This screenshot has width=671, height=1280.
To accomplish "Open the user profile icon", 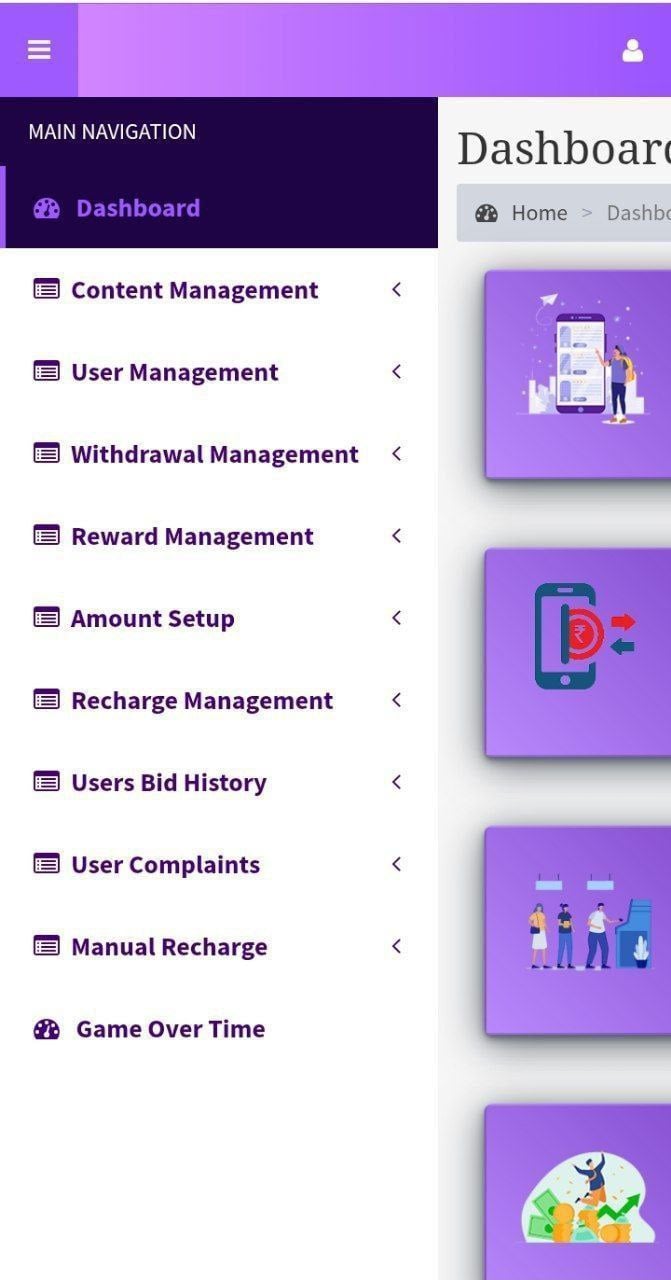I will (x=632, y=51).
